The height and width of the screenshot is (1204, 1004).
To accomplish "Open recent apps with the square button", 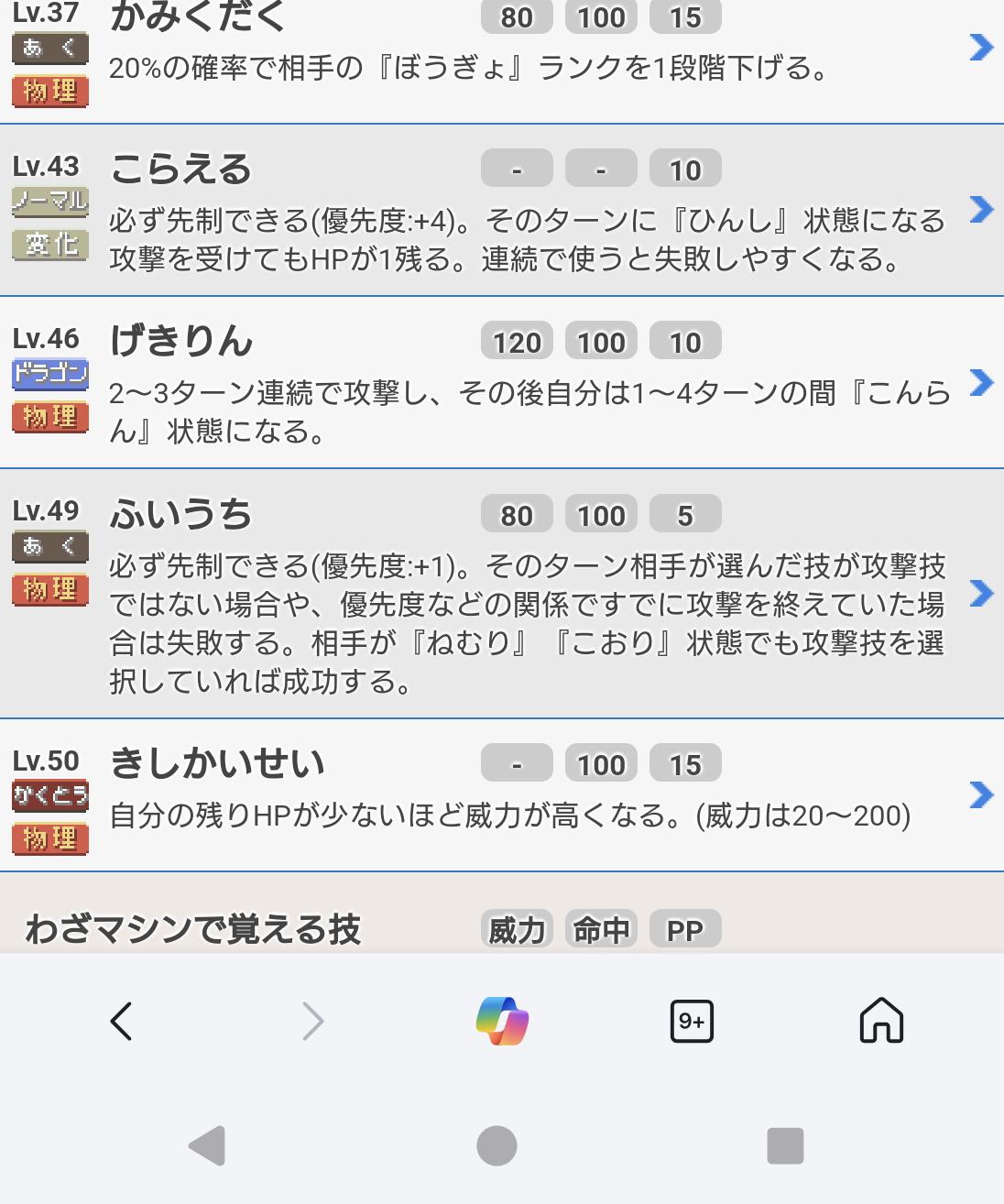I will [785, 1145].
